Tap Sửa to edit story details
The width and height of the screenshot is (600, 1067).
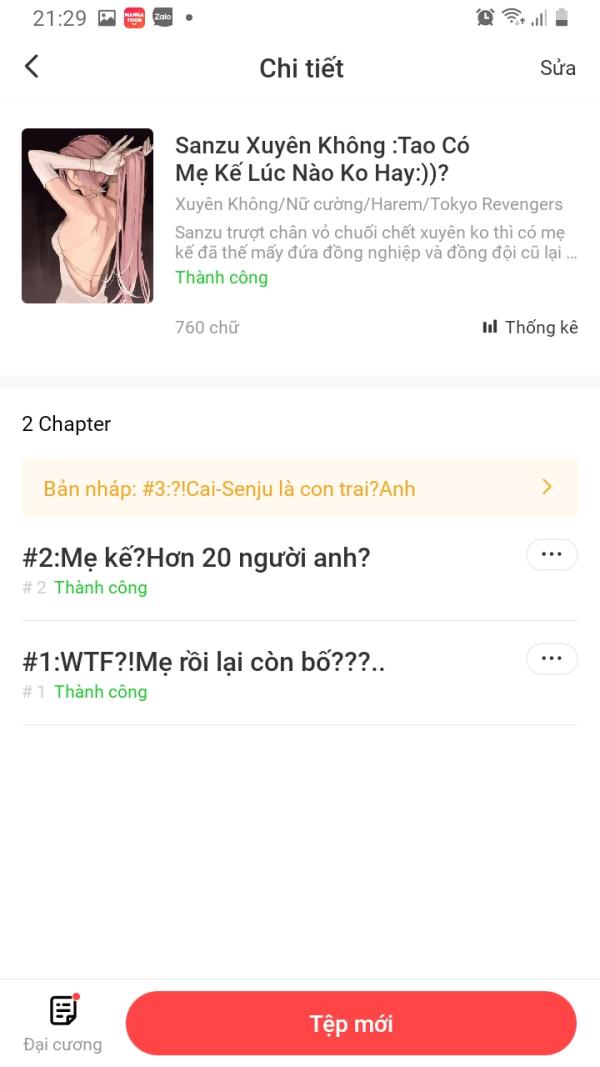557,68
